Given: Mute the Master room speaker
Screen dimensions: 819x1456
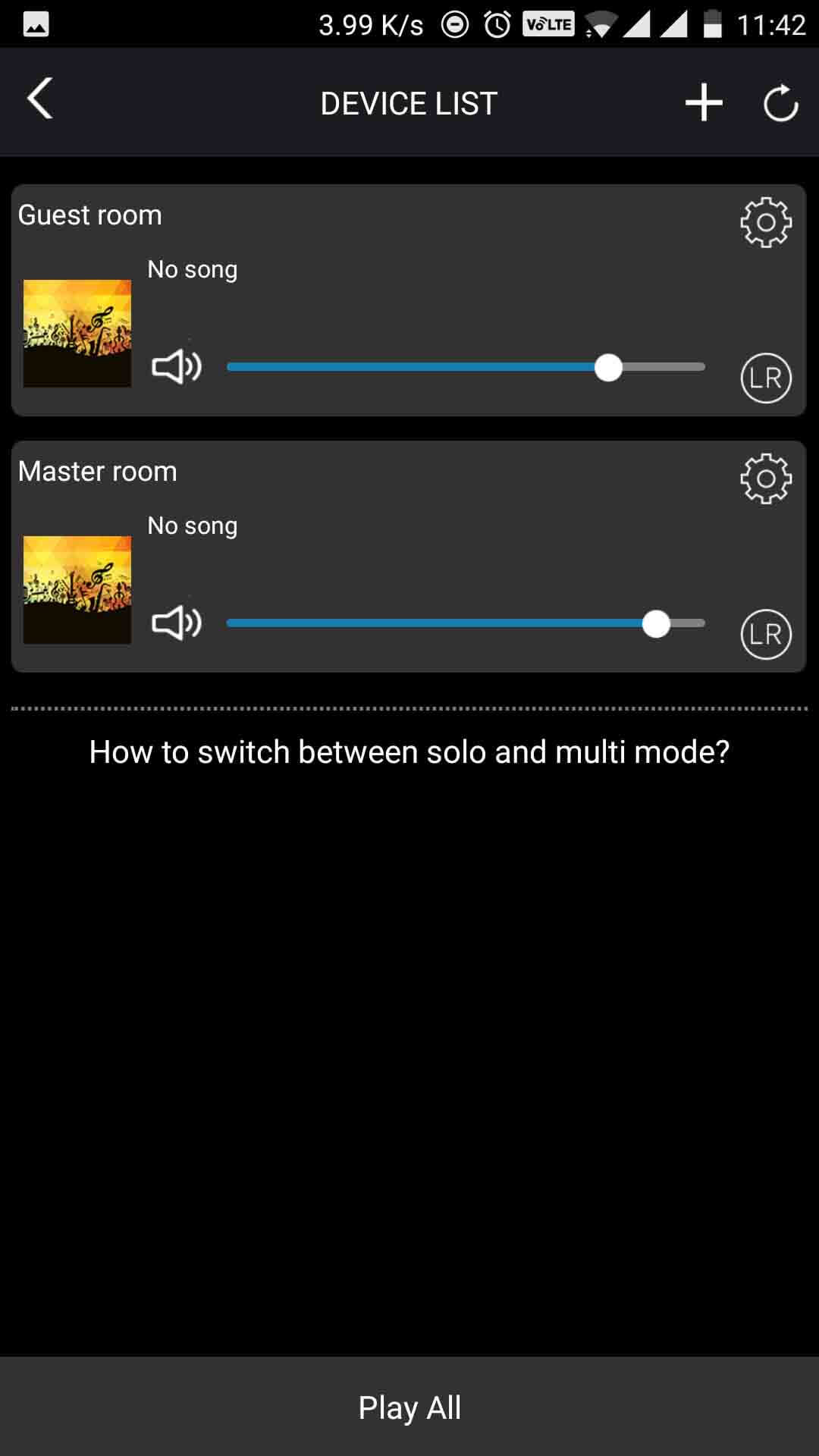Looking at the screenshot, I should click(x=177, y=623).
